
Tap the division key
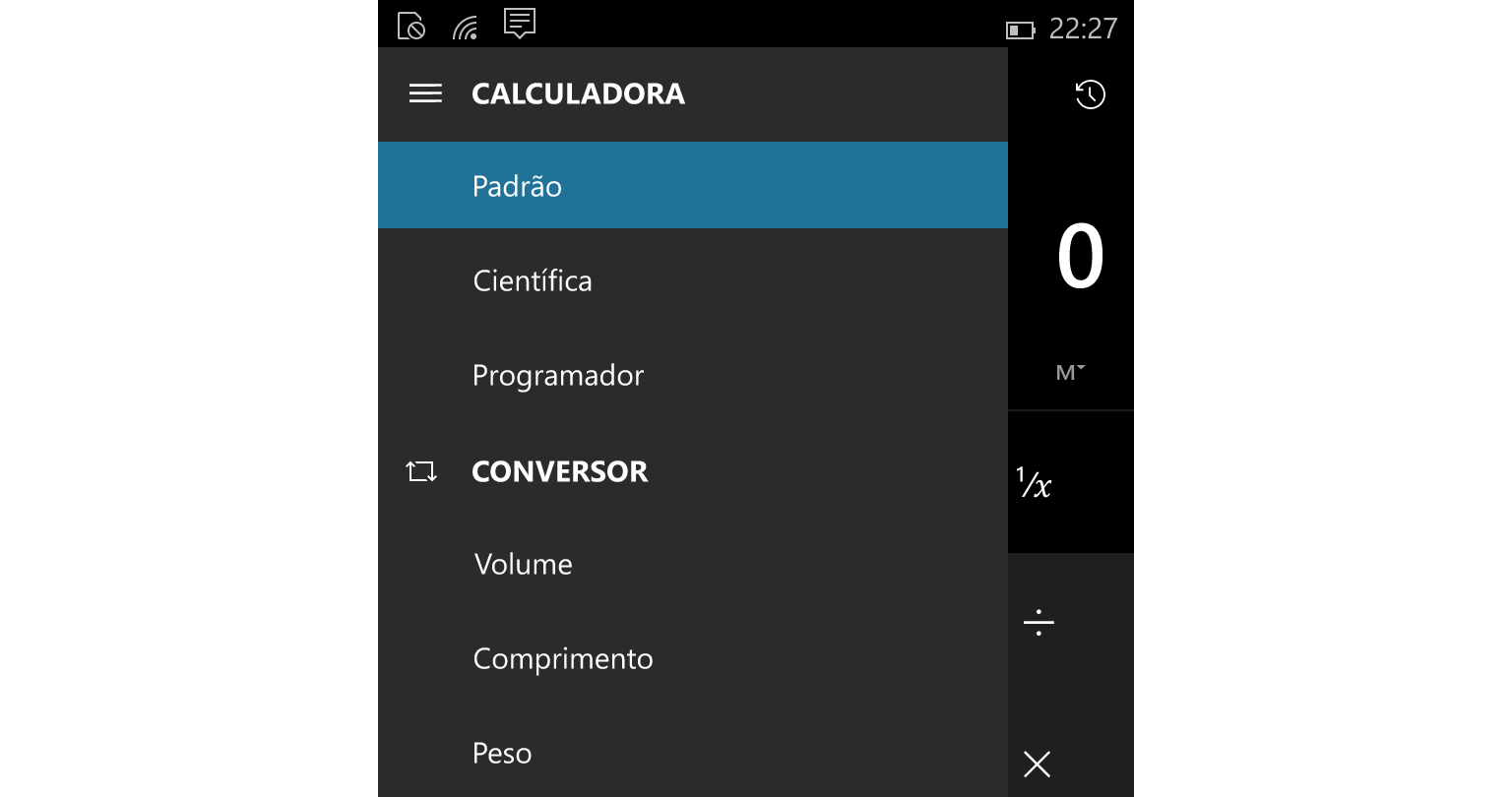(1039, 622)
